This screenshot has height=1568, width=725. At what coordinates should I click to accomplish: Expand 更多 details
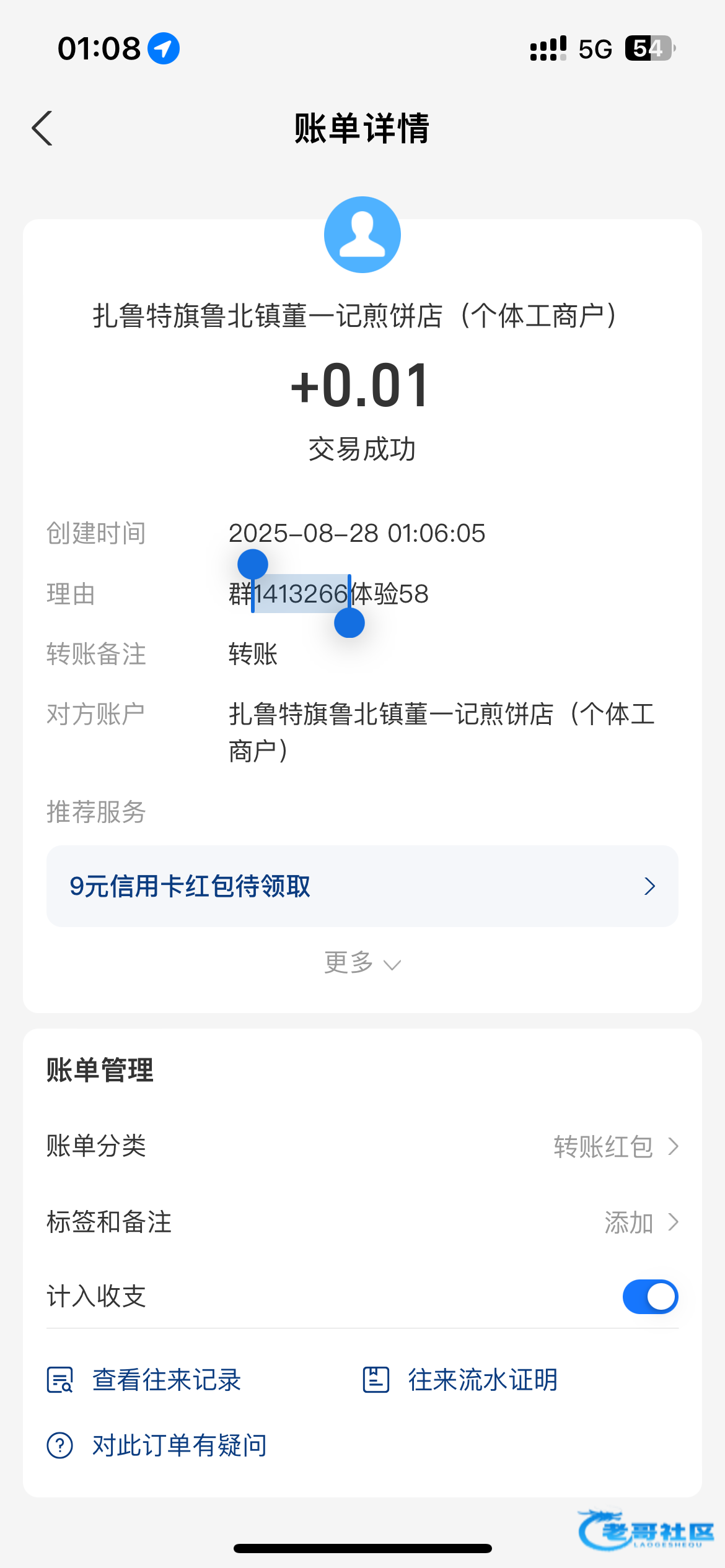(362, 963)
